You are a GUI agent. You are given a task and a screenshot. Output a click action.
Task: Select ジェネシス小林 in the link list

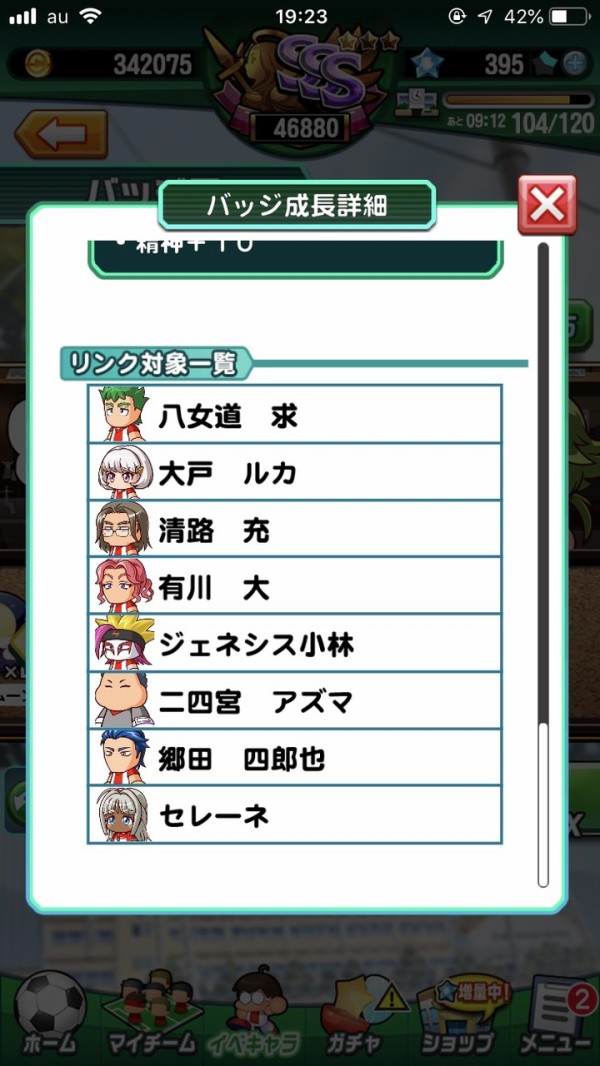[x=295, y=644]
